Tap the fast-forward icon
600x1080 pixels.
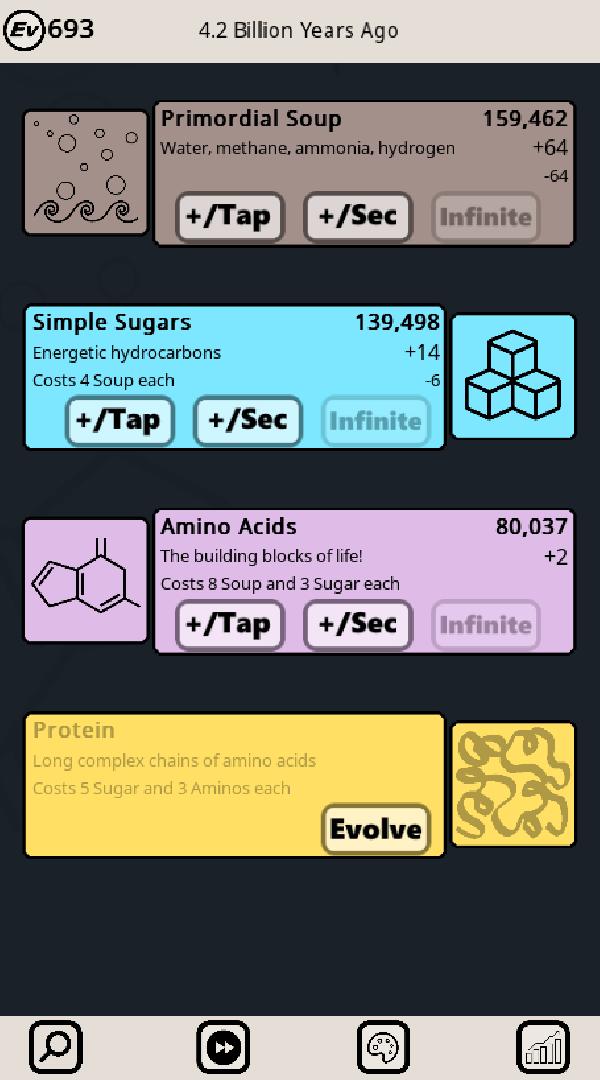[223, 1047]
